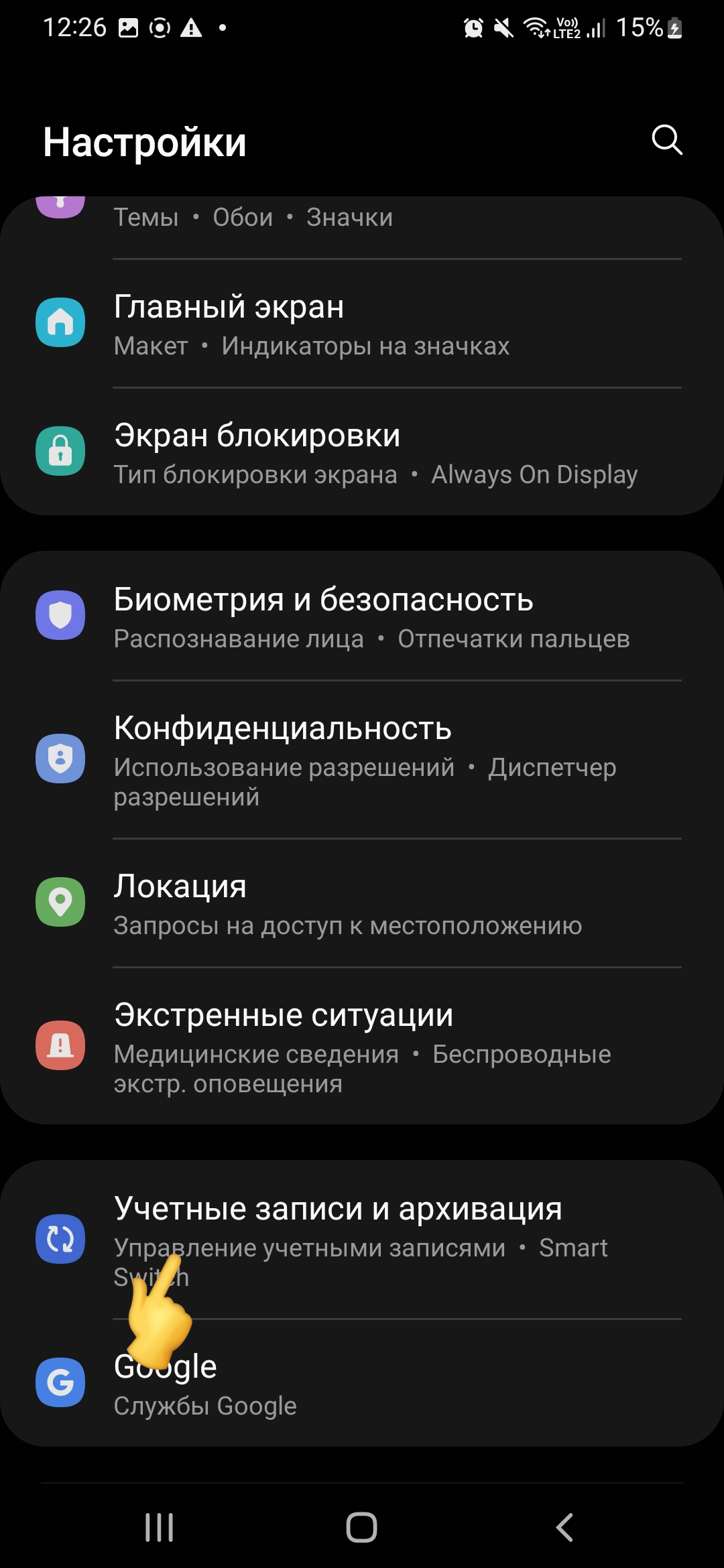The height and width of the screenshot is (1568, 724).
Task: Open the Биометрия и безопасность shield icon
Action: pyautogui.click(x=61, y=614)
